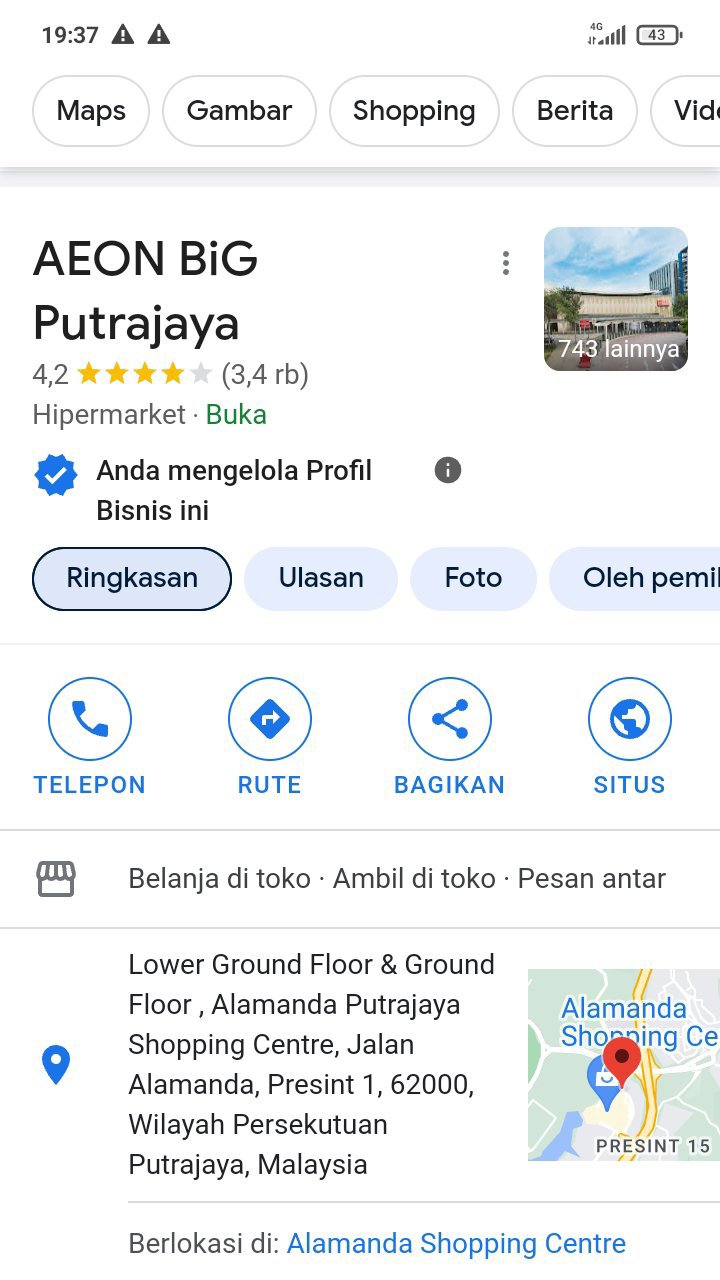Select the Shopping tab
Viewport: 720px width, 1280px height.
coord(414,111)
